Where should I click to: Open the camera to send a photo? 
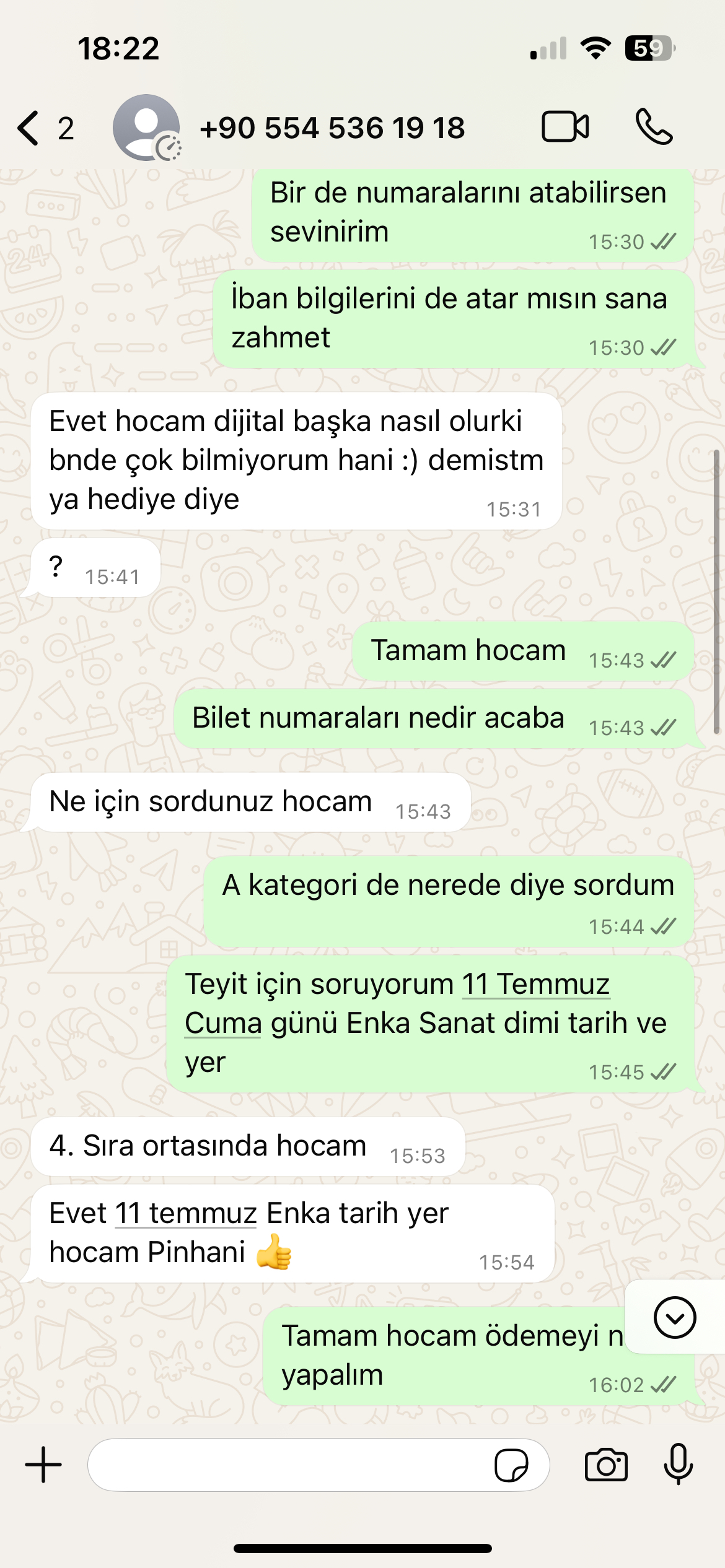click(x=606, y=1465)
